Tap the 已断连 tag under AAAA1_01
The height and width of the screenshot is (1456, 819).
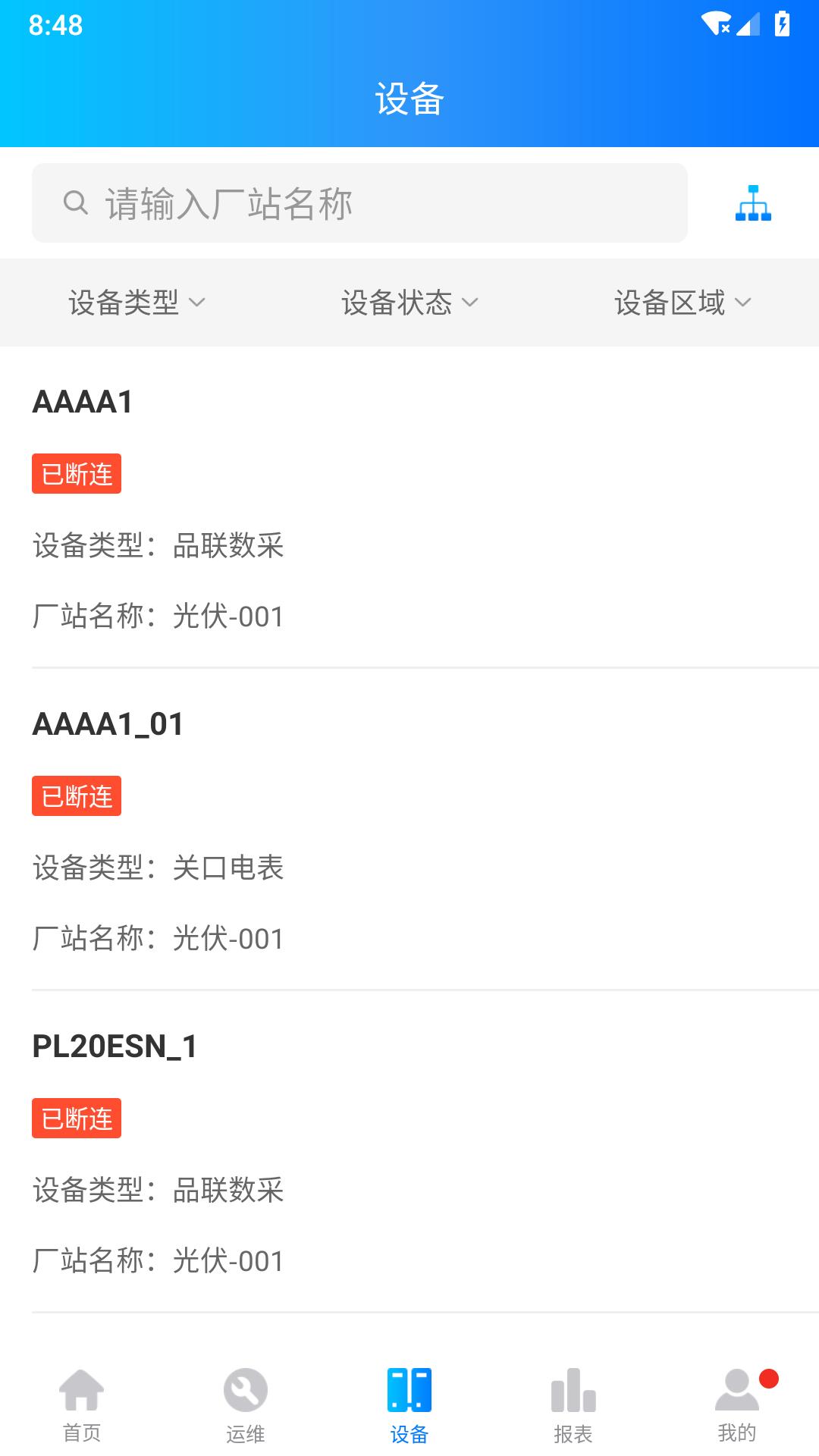(x=77, y=795)
